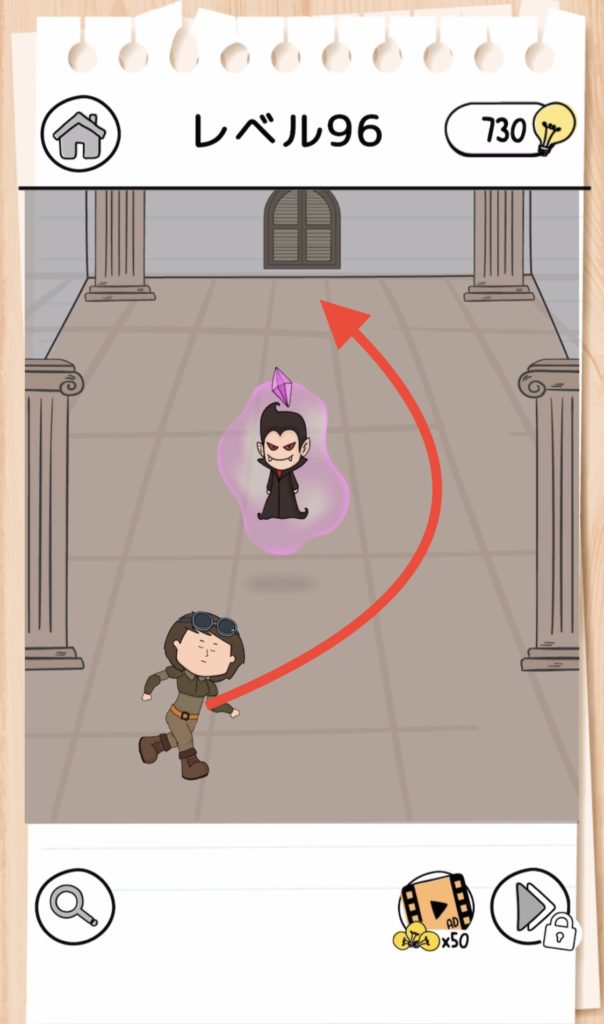Open the 730 lightbulb hints counter

click(511, 129)
